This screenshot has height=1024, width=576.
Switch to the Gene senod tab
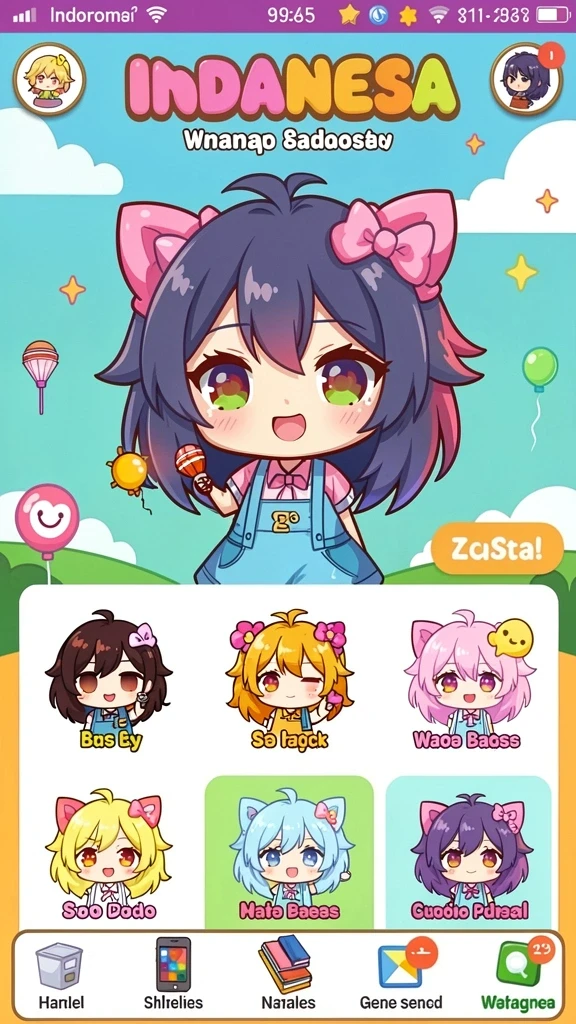point(401,974)
